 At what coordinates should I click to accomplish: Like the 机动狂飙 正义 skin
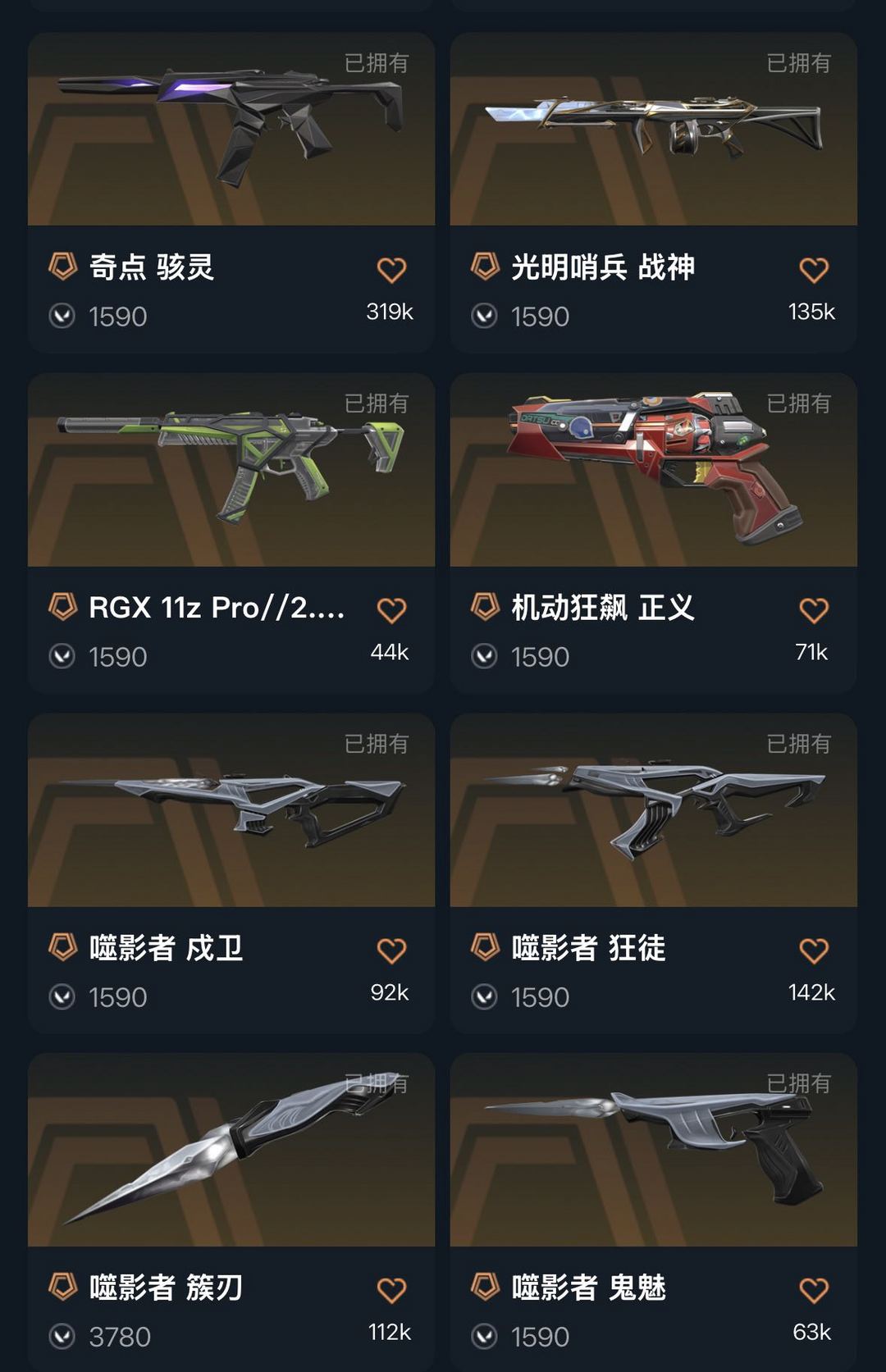coord(814,610)
